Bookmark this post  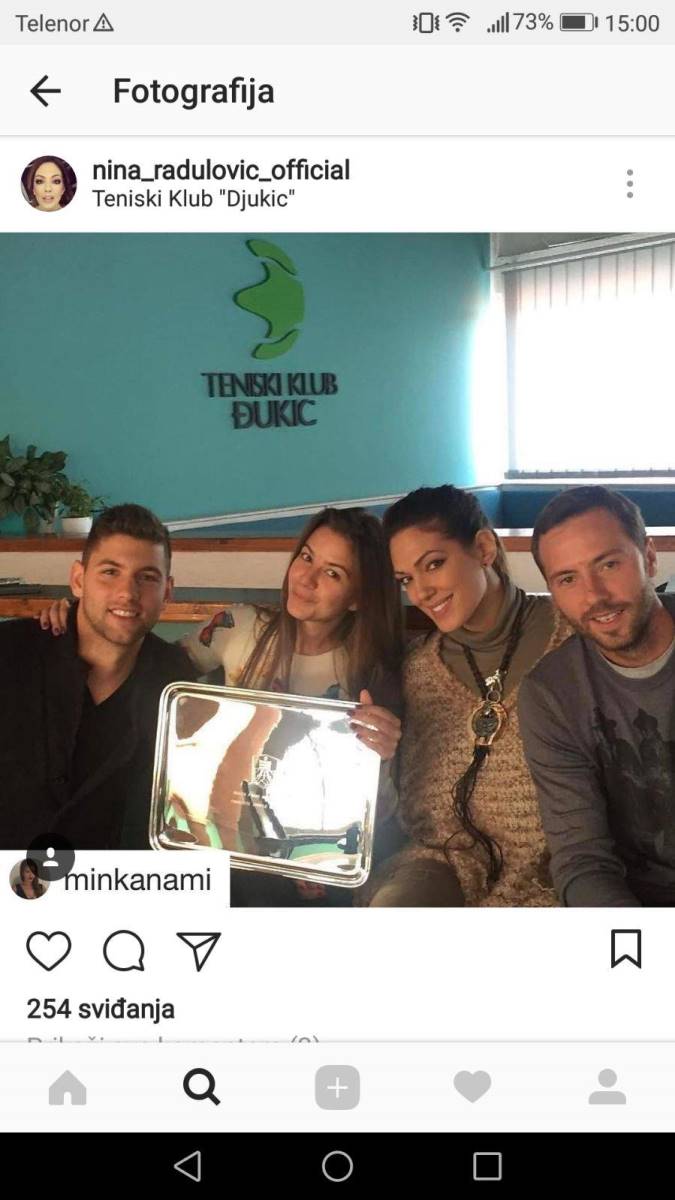click(626, 949)
